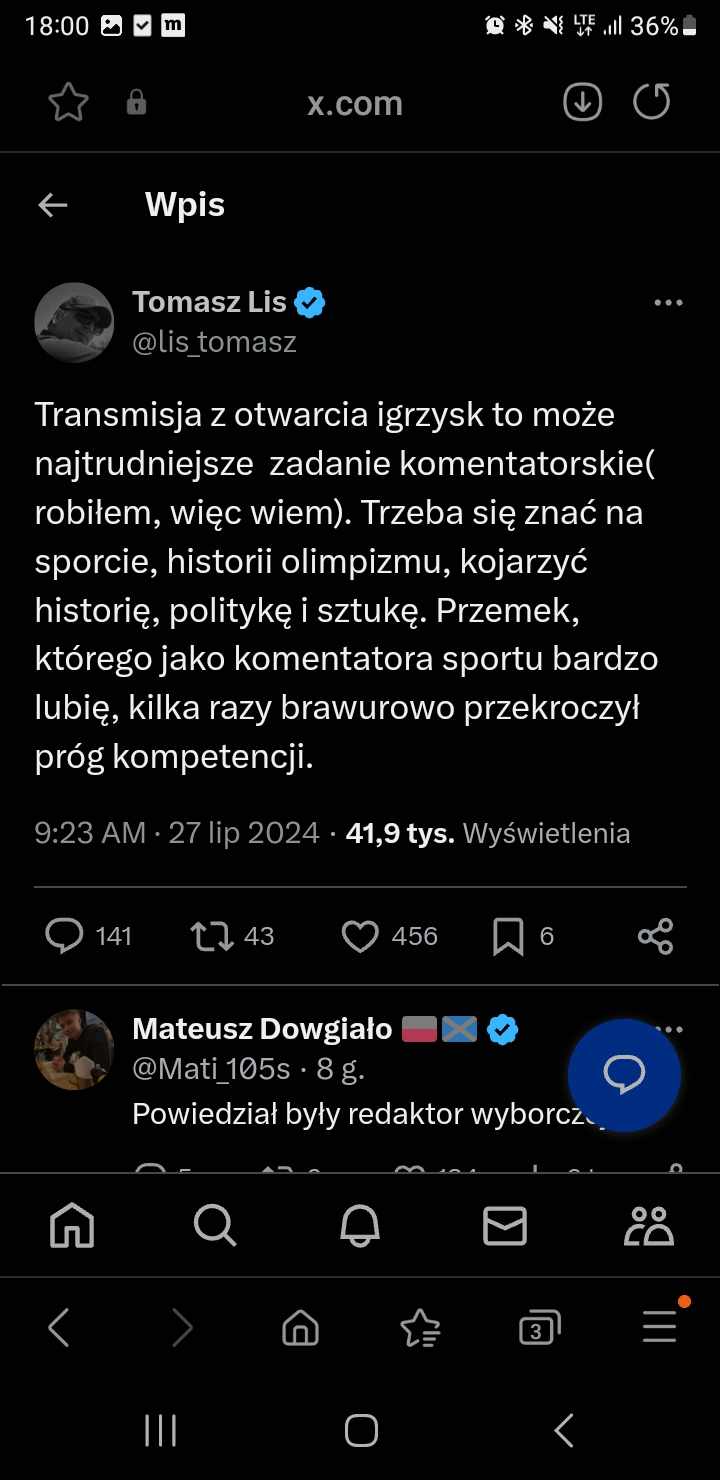Image resolution: width=720 pixels, height=1480 pixels.
Task: Open Tomasz Lis profile picture
Action: 74,322
